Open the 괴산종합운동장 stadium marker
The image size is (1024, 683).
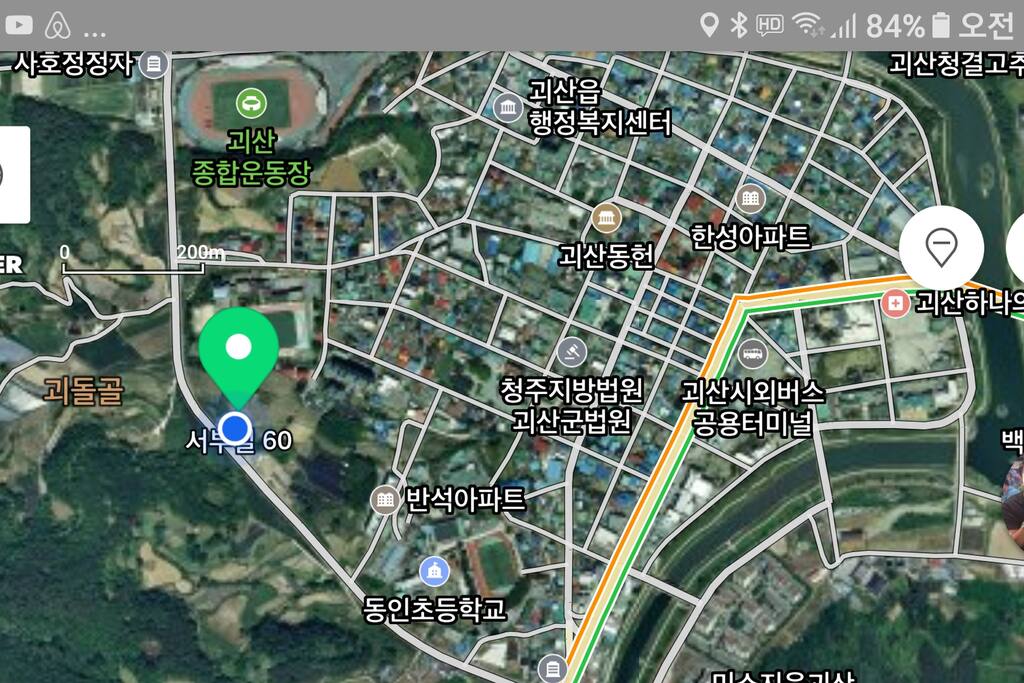click(251, 103)
